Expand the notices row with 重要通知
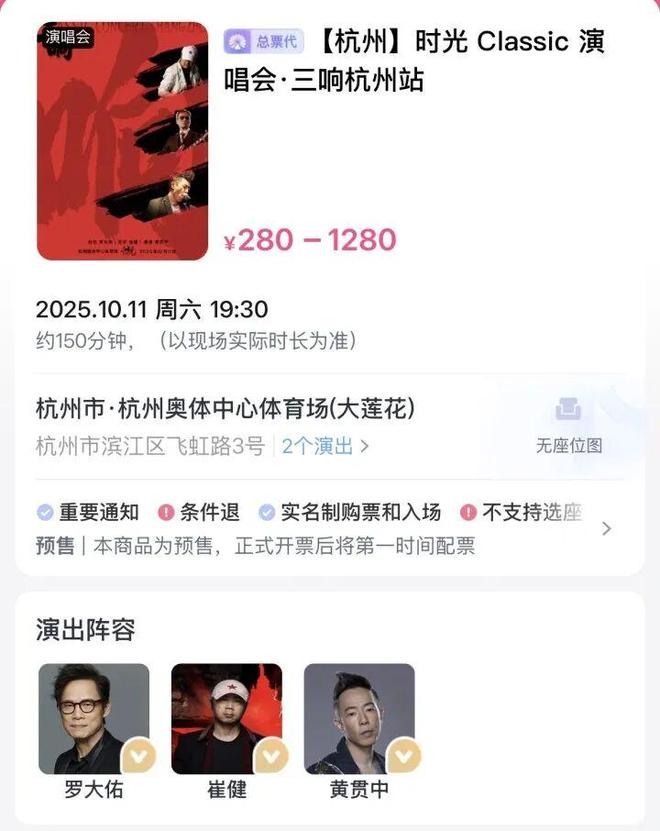Image resolution: width=660 pixels, height=831 pixels. (606, 529)
